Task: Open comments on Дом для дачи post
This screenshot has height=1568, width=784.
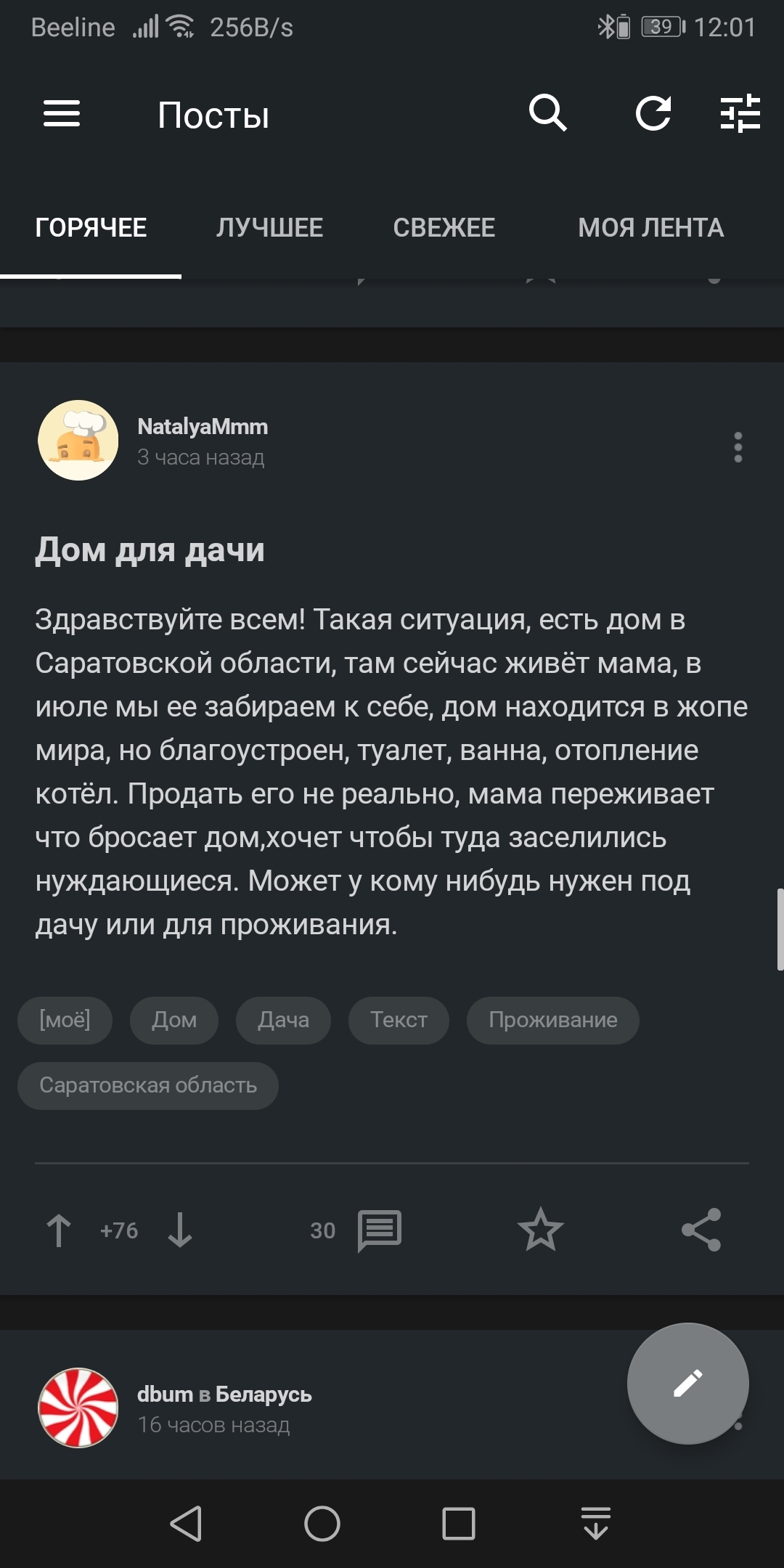Action: pos(379,1230)
